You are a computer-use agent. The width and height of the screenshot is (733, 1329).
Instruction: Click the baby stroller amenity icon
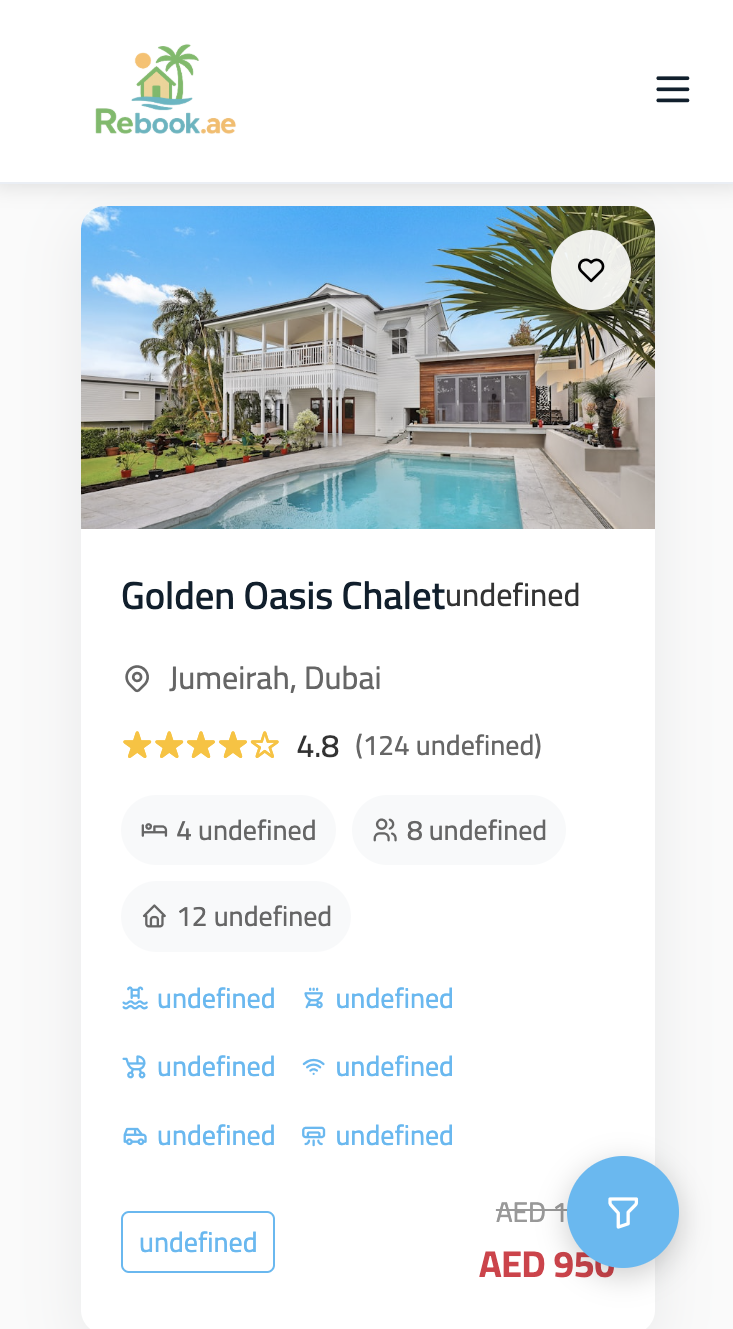click(x=138, y=1066)
